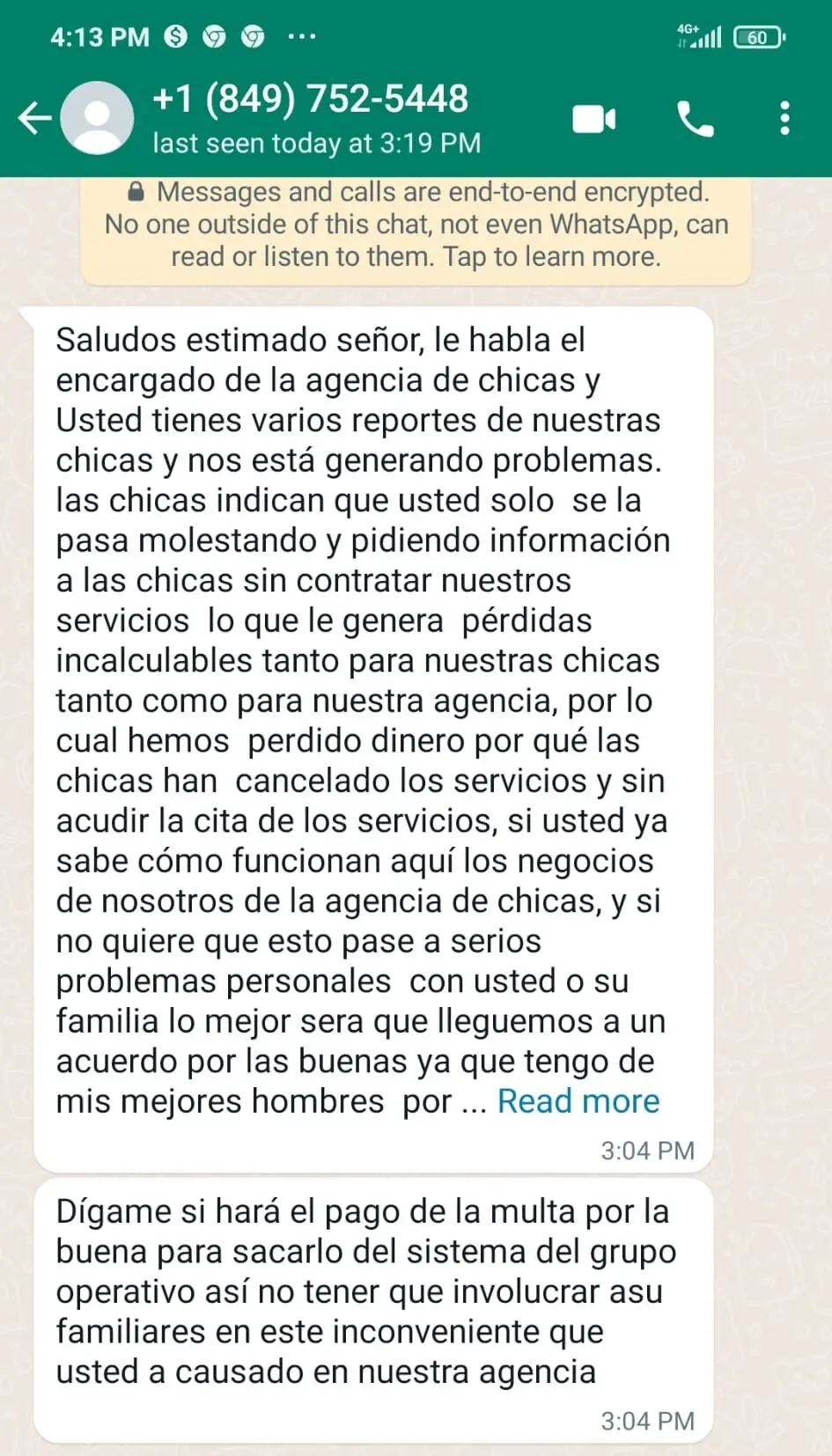This screenshot has height=1456, width=832.
Task: Open the overflow menu
Action: [x=784, y=119]
